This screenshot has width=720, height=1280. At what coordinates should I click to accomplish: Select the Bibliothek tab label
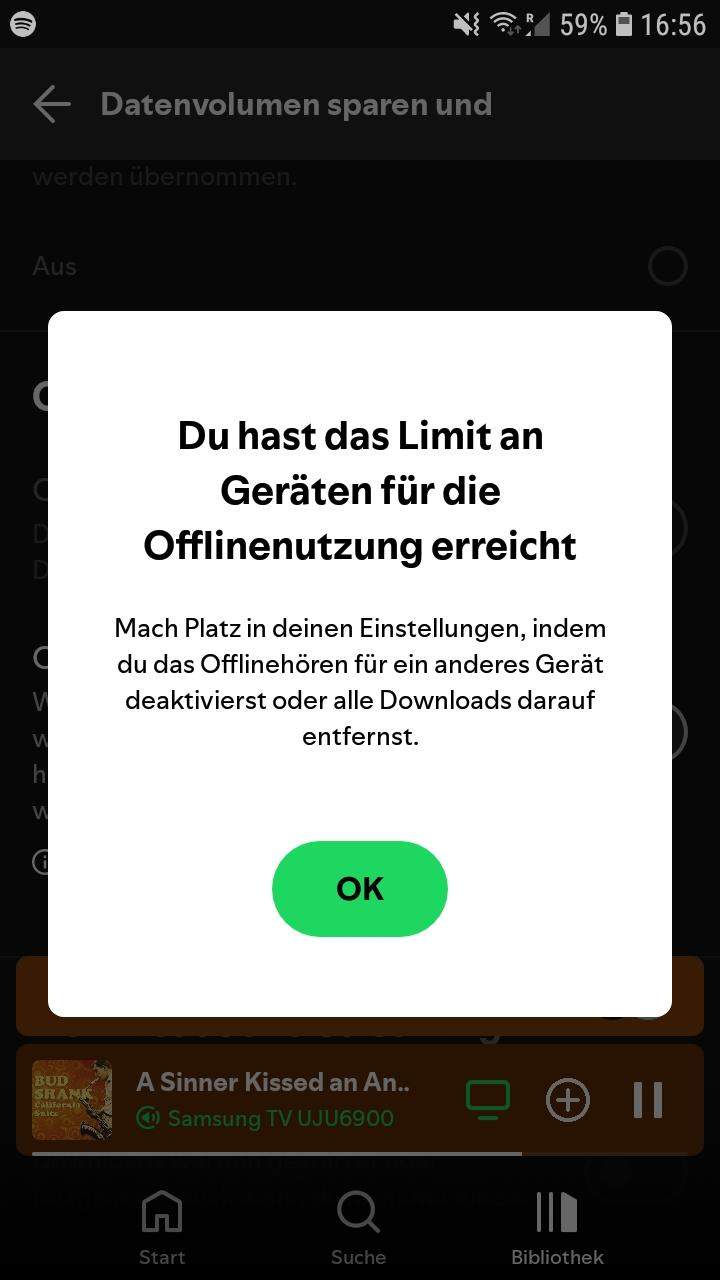click(556, 1256)
